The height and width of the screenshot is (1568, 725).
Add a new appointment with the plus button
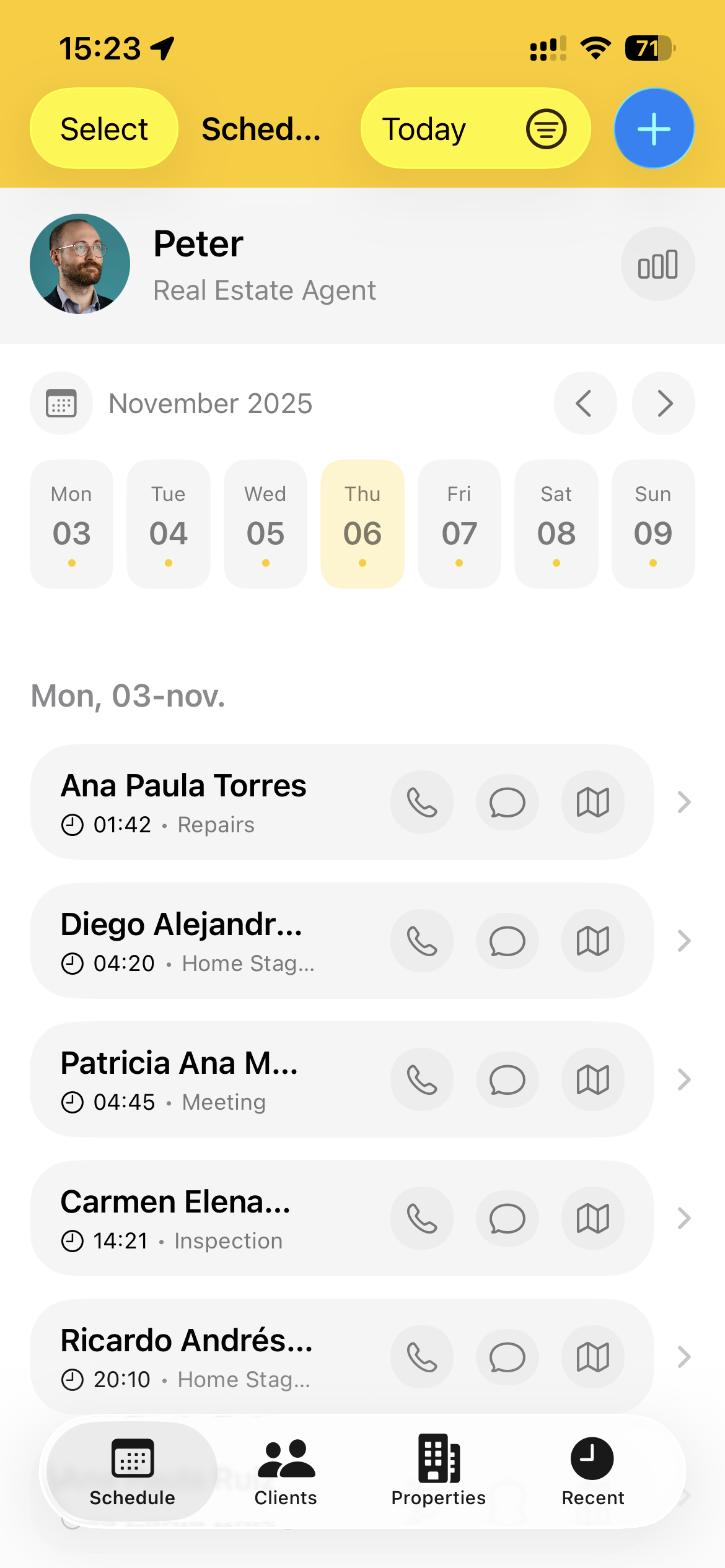coord(654,128)
